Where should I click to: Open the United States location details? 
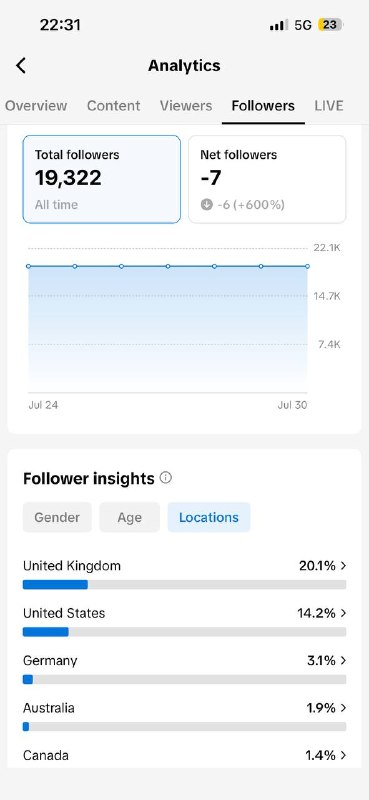tap(184, 621)
